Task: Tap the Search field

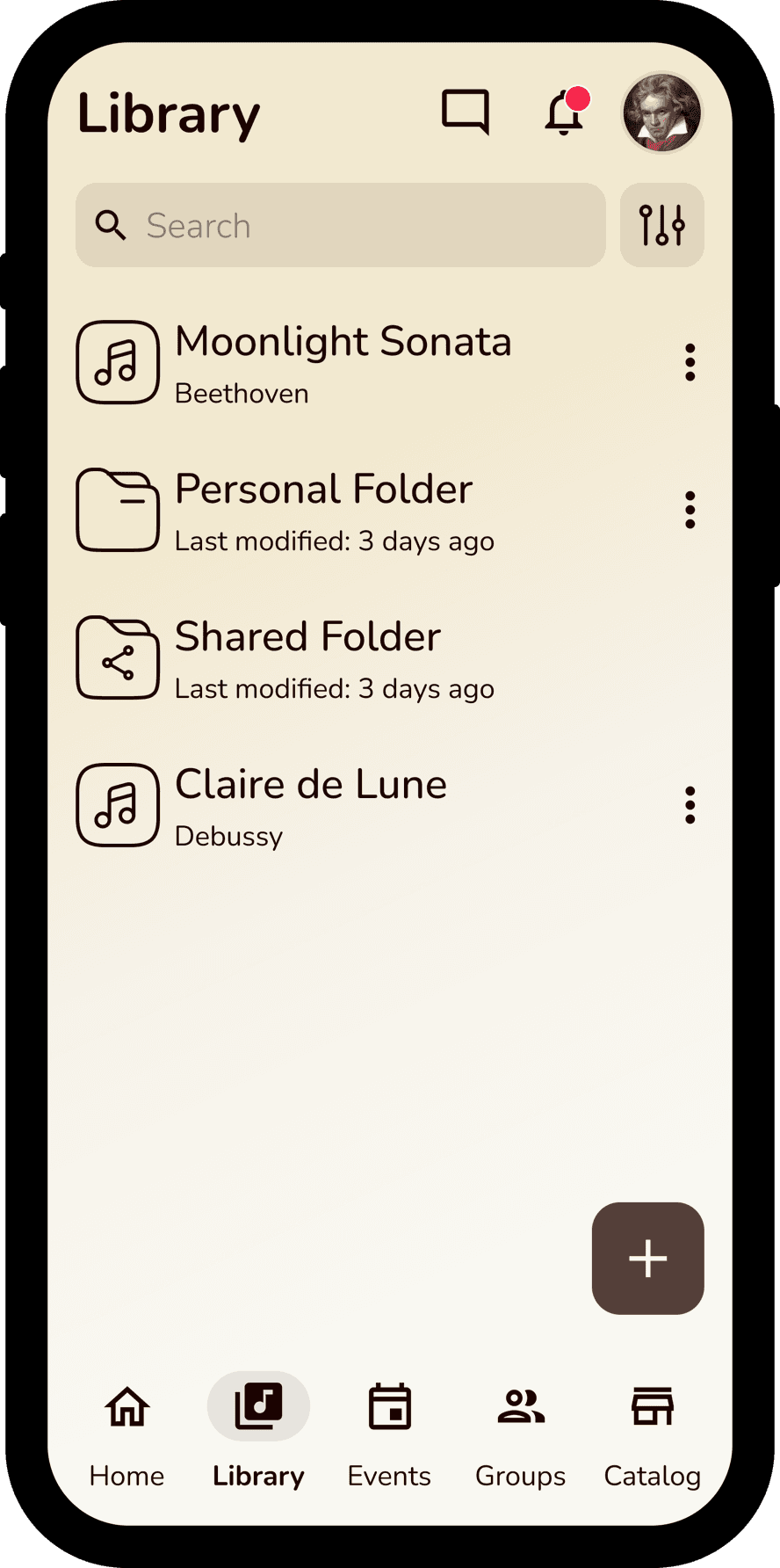Action: click(341, 225)
